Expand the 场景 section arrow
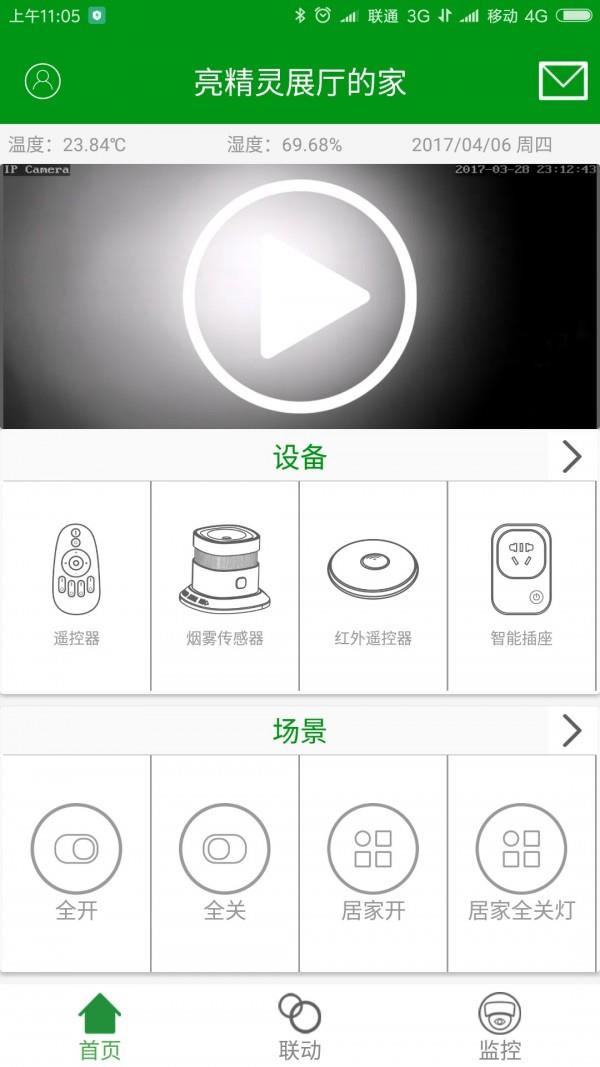The width and height of the screenshot is (600, 1067). (572, 731)
